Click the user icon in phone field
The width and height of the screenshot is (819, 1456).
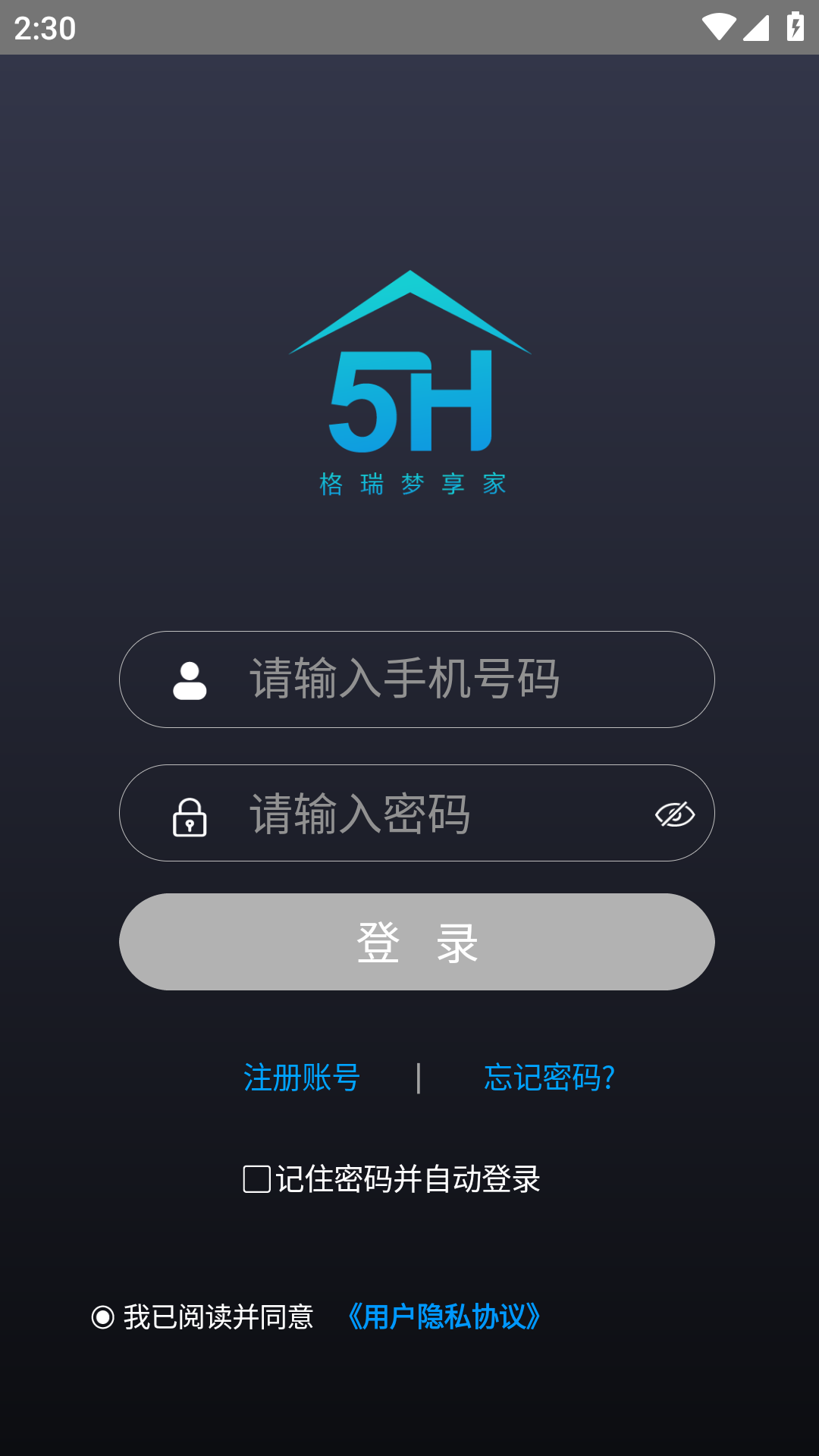pos(190,679)
